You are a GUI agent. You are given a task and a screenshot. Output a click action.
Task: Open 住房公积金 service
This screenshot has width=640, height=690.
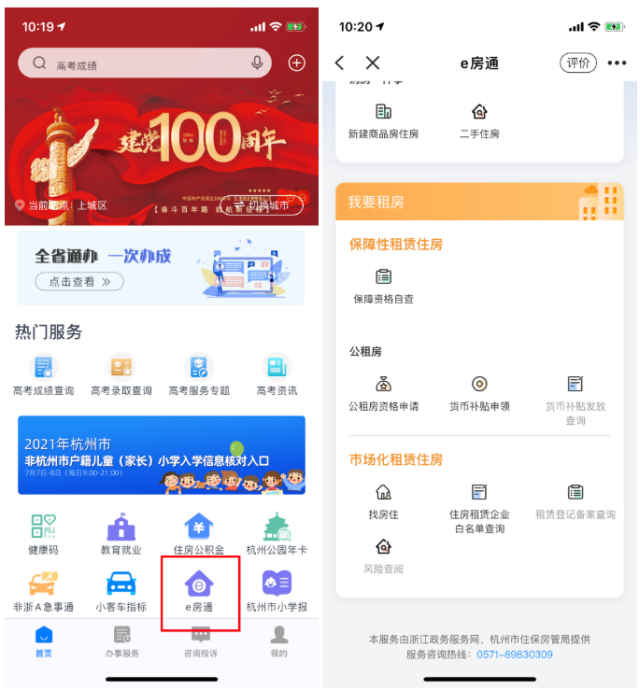(199, 535)
